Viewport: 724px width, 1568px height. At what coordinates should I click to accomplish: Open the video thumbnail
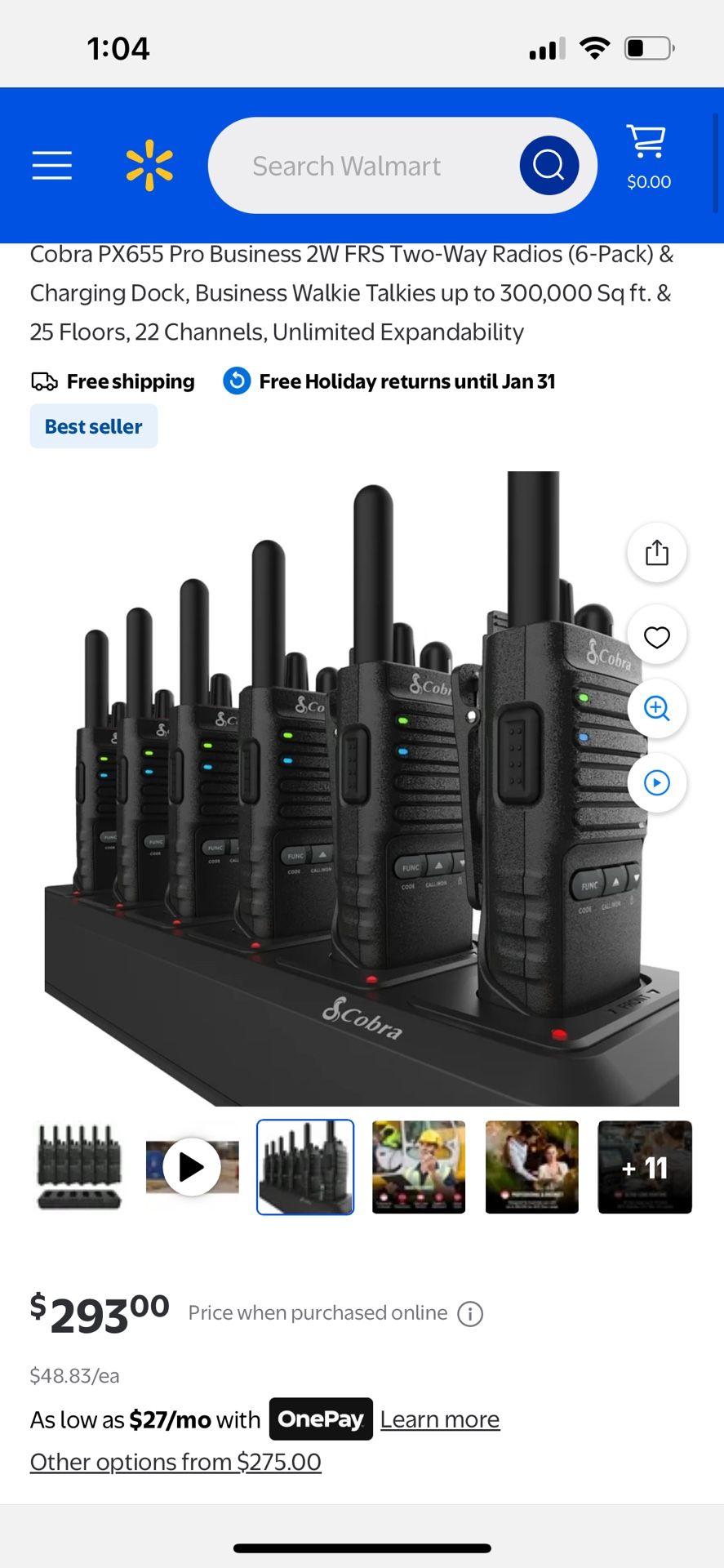tap(192, 1167)
